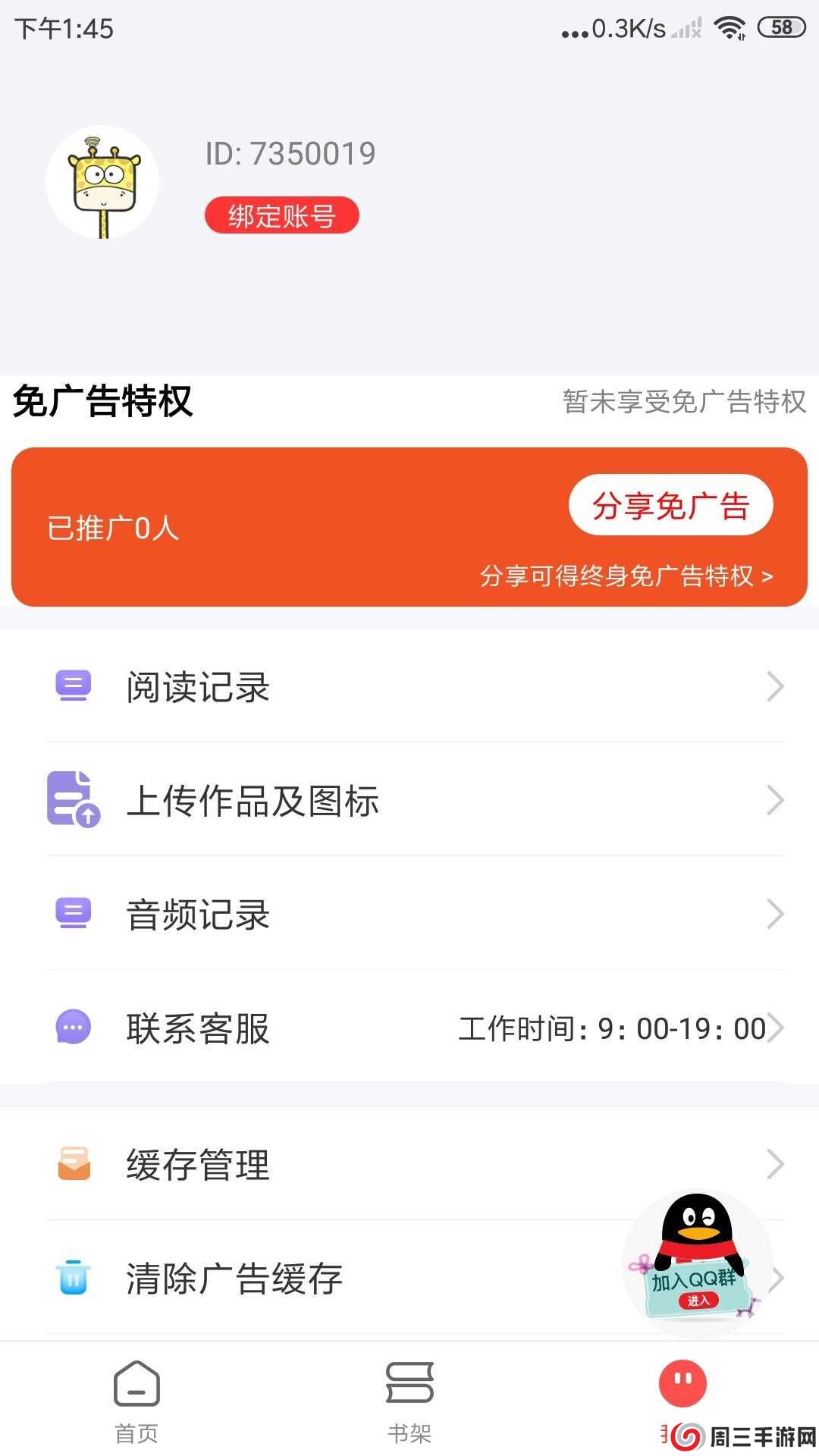819x1456 pixels.
Task: Open 分享可得终身免广告特权 link
Action: point(626,578)
